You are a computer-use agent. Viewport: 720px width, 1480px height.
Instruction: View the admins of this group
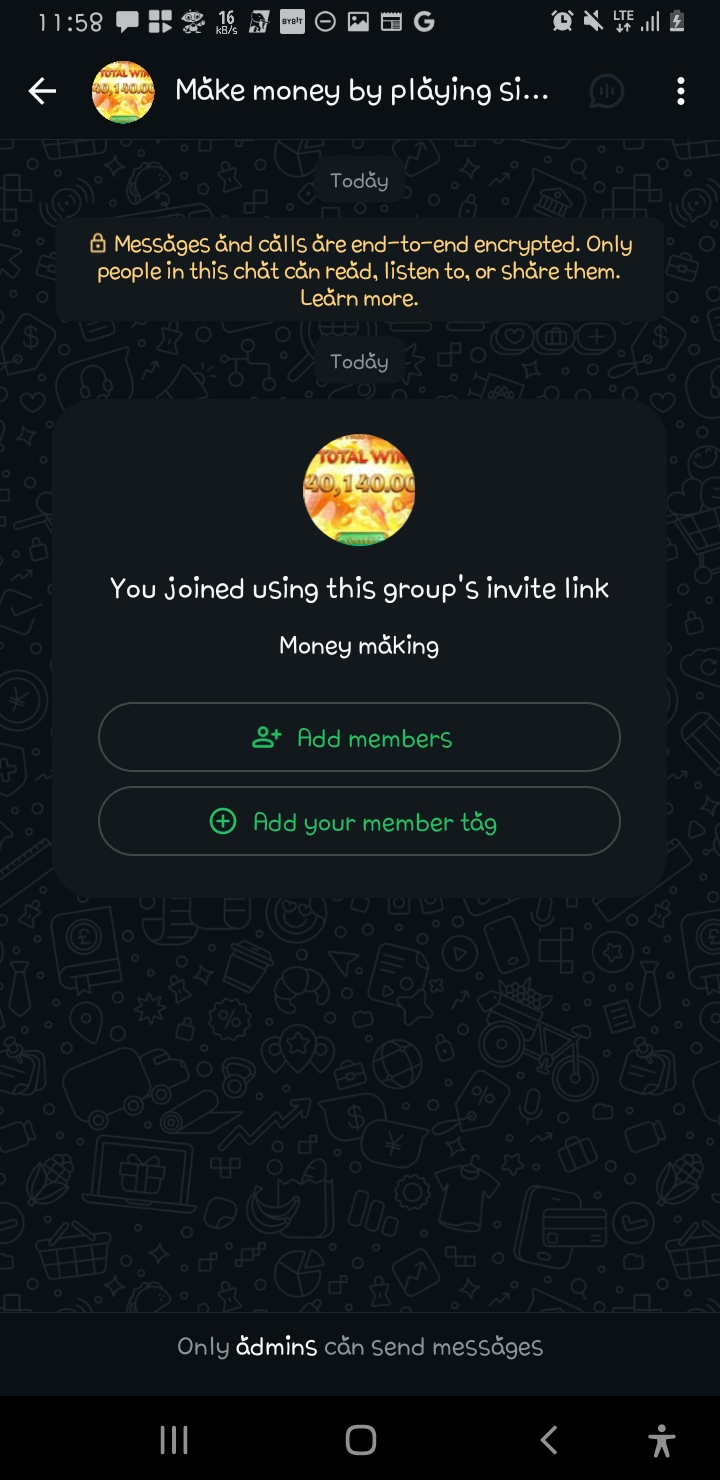pos(277,1347)
